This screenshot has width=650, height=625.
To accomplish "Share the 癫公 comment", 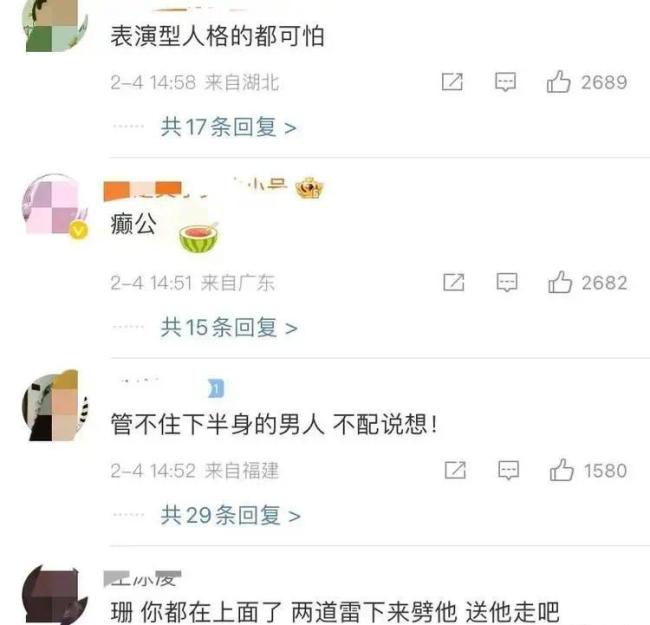I will 454,283.
